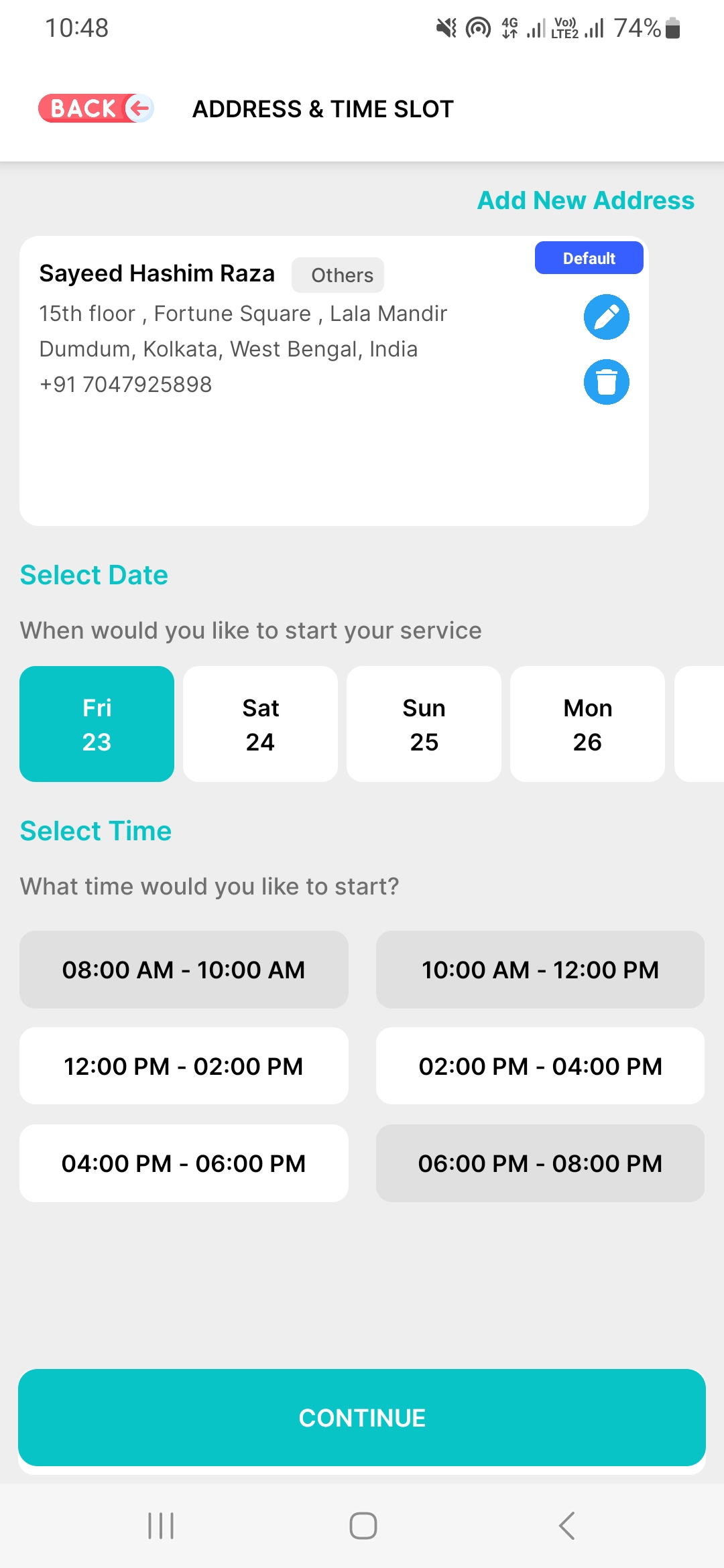Open recent apps from the navigation bar
The image size is (724, 1568).
pos(161,1526)
